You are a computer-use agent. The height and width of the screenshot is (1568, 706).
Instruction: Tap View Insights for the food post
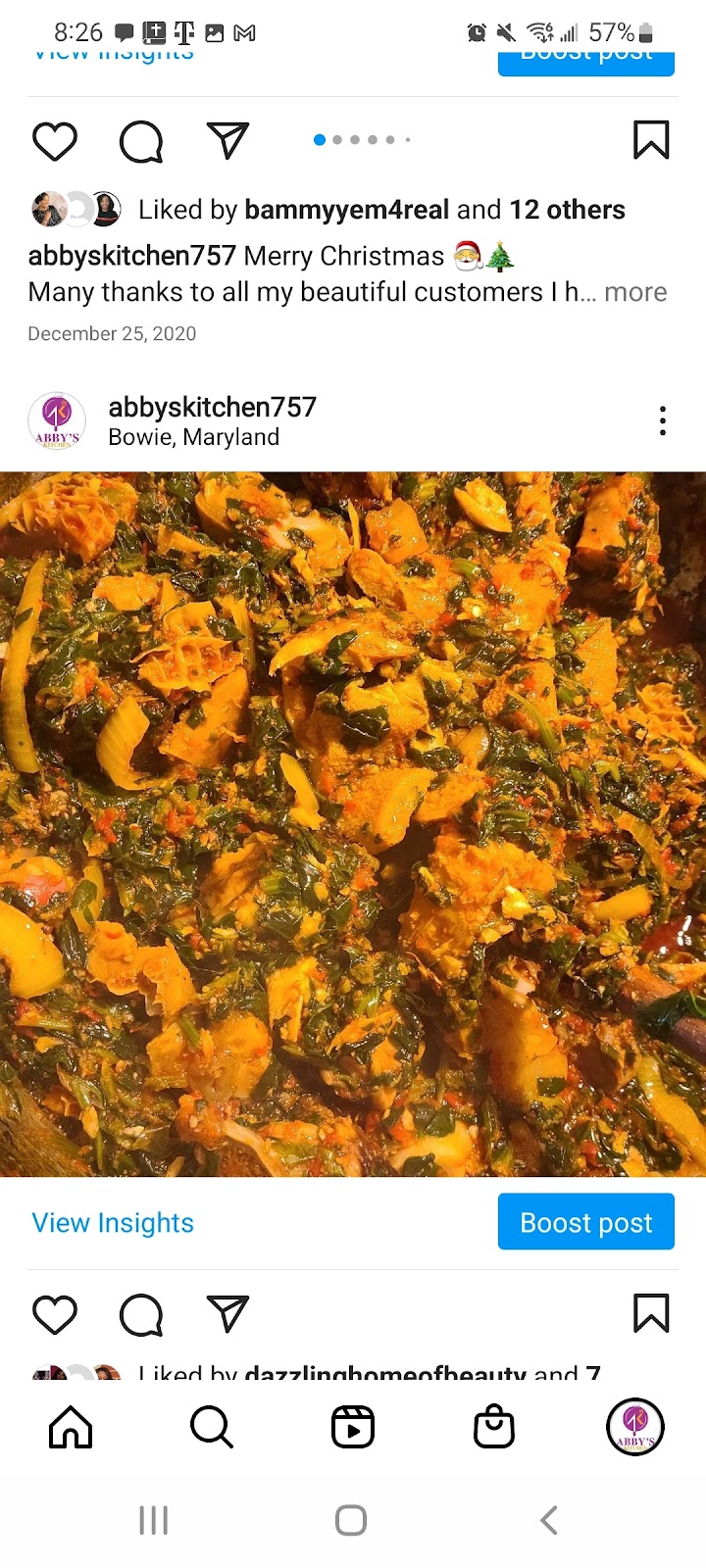(112, 1222)
